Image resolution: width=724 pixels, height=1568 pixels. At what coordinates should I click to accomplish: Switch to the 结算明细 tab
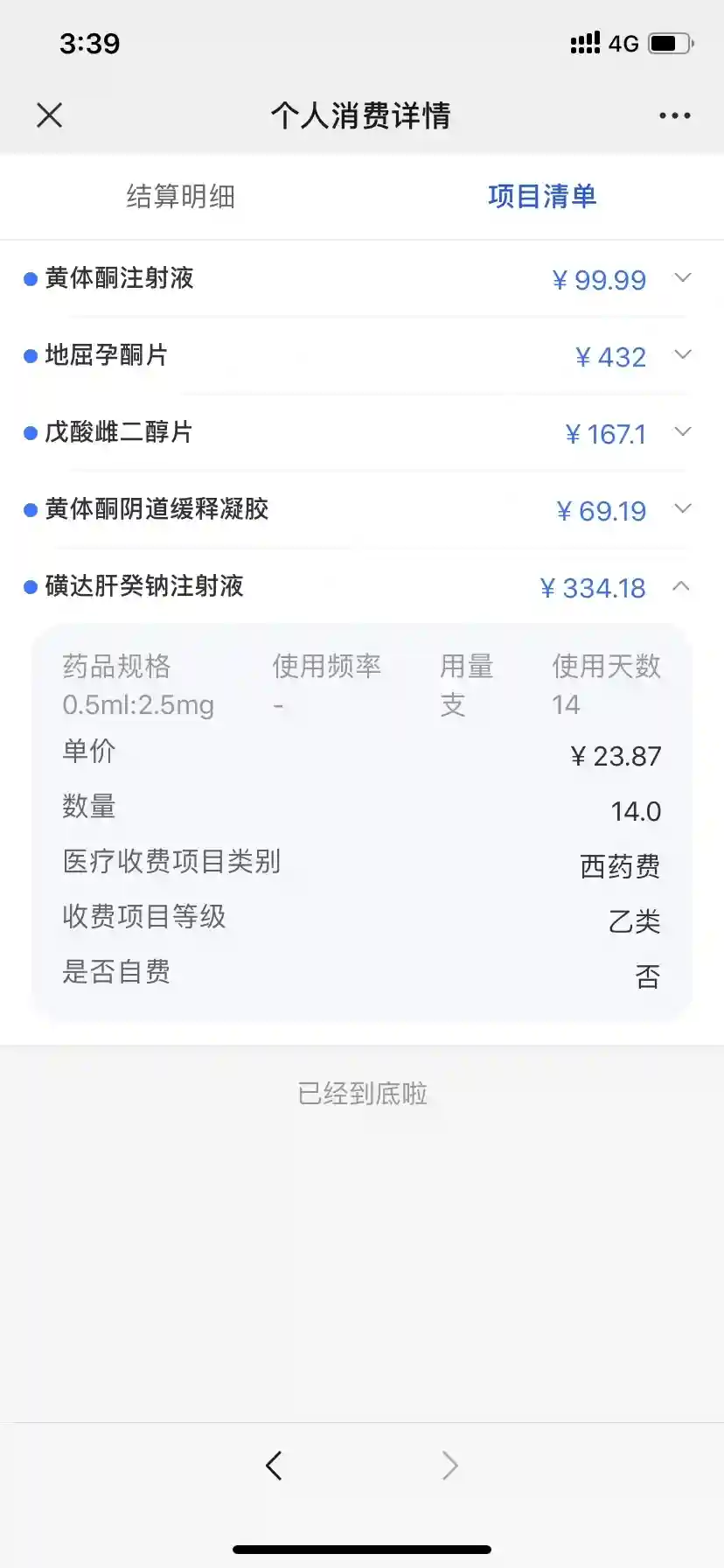[180, 196]
